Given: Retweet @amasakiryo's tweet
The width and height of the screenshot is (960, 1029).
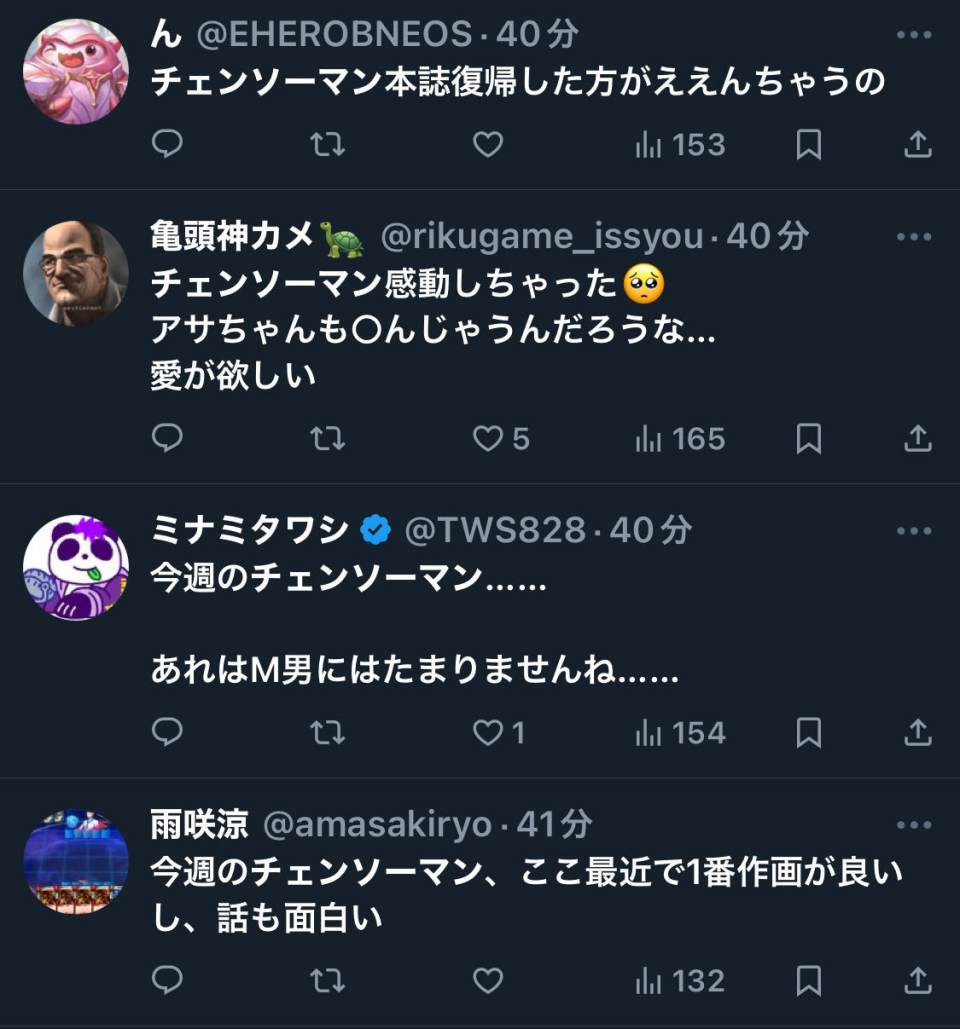Looking at the screenshot, I should coord(328,981).
